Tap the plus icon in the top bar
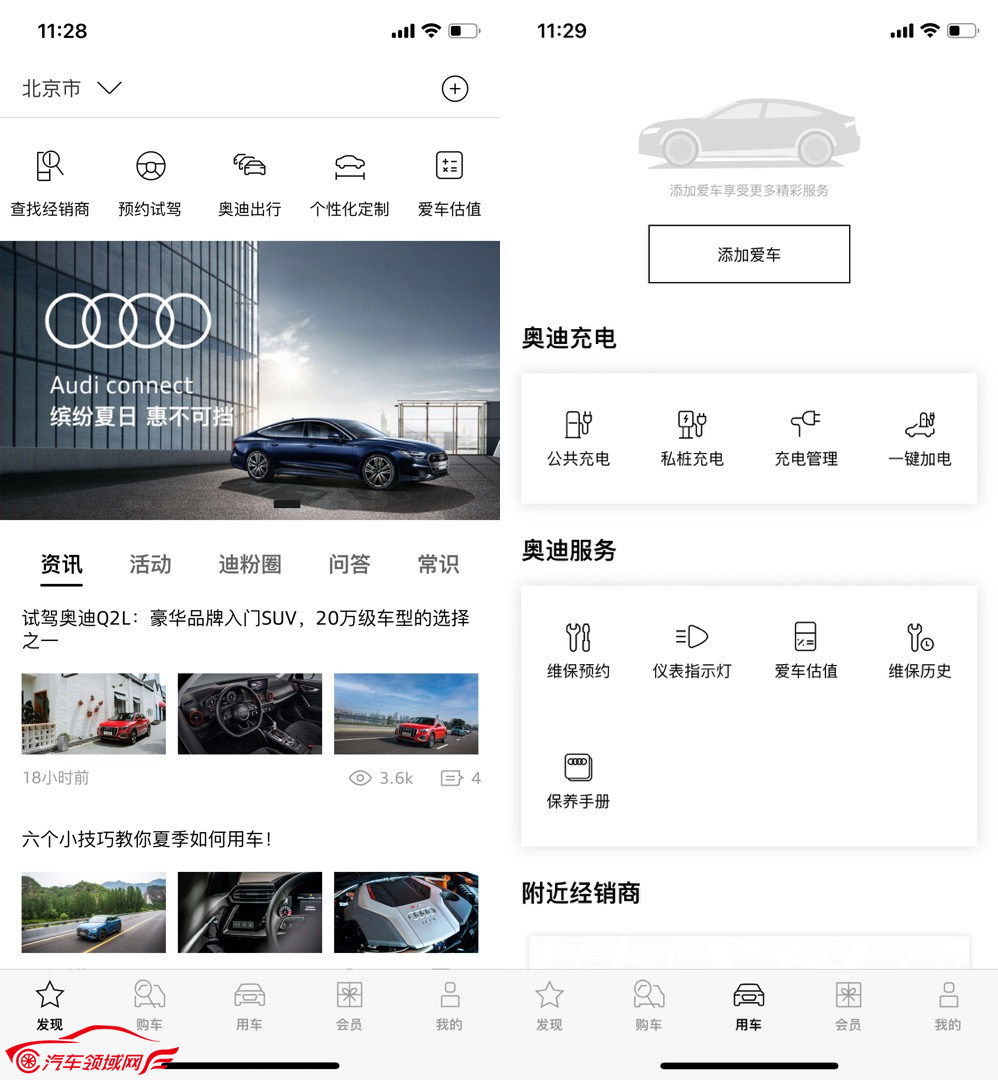This screenshot has width=998, height=1080. 454,89
